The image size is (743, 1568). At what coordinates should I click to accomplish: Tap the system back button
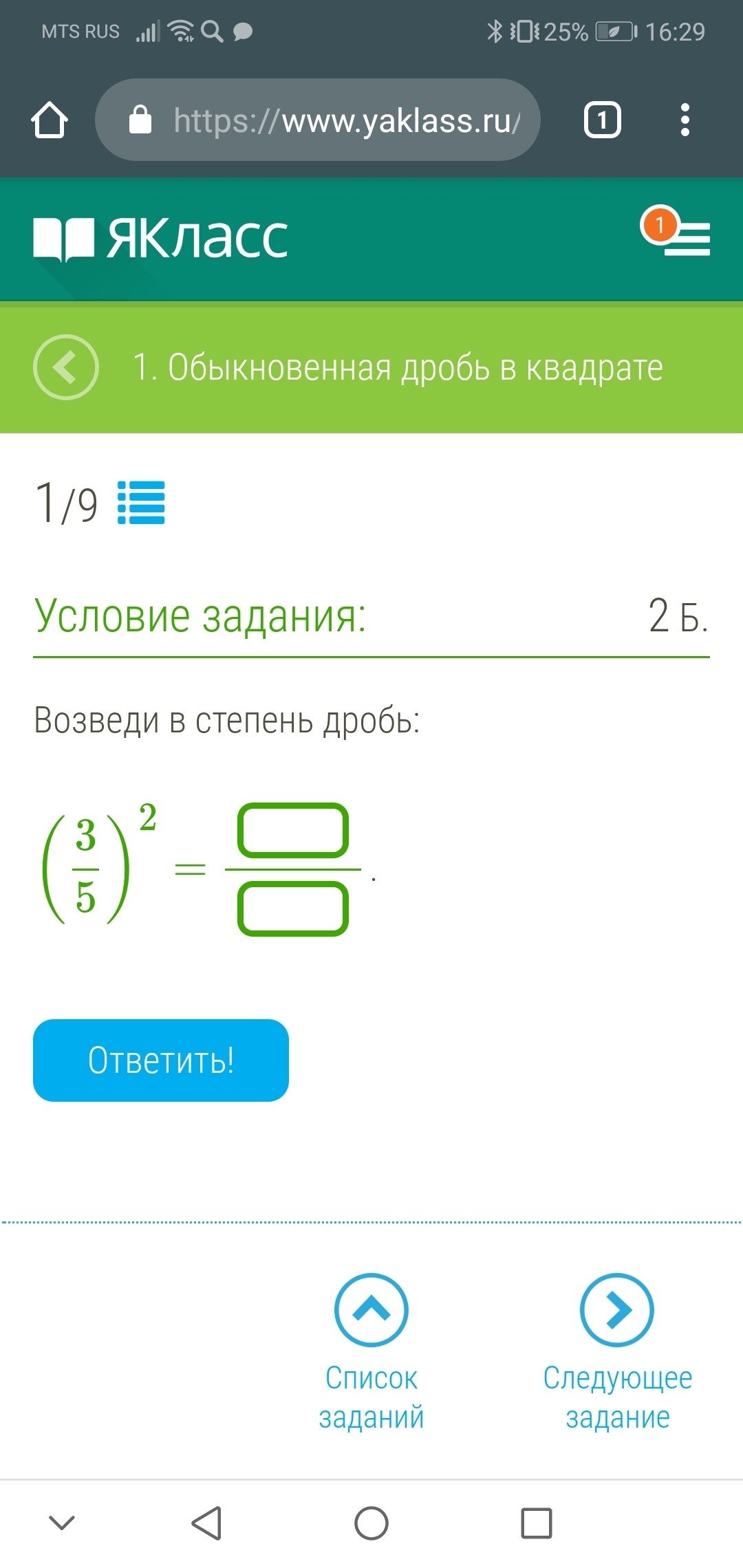(206, 1523)
